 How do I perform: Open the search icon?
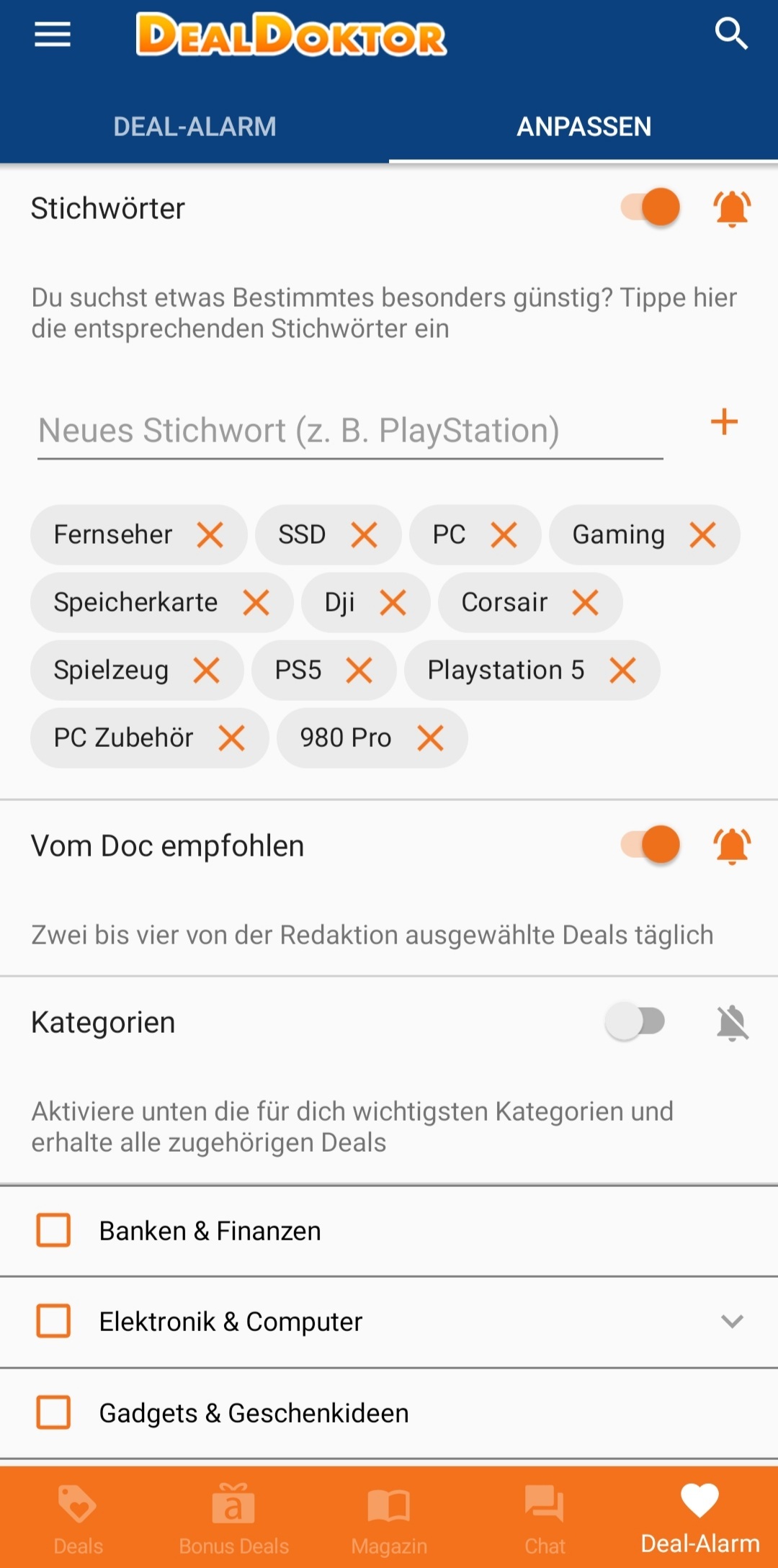coord(731,34)
